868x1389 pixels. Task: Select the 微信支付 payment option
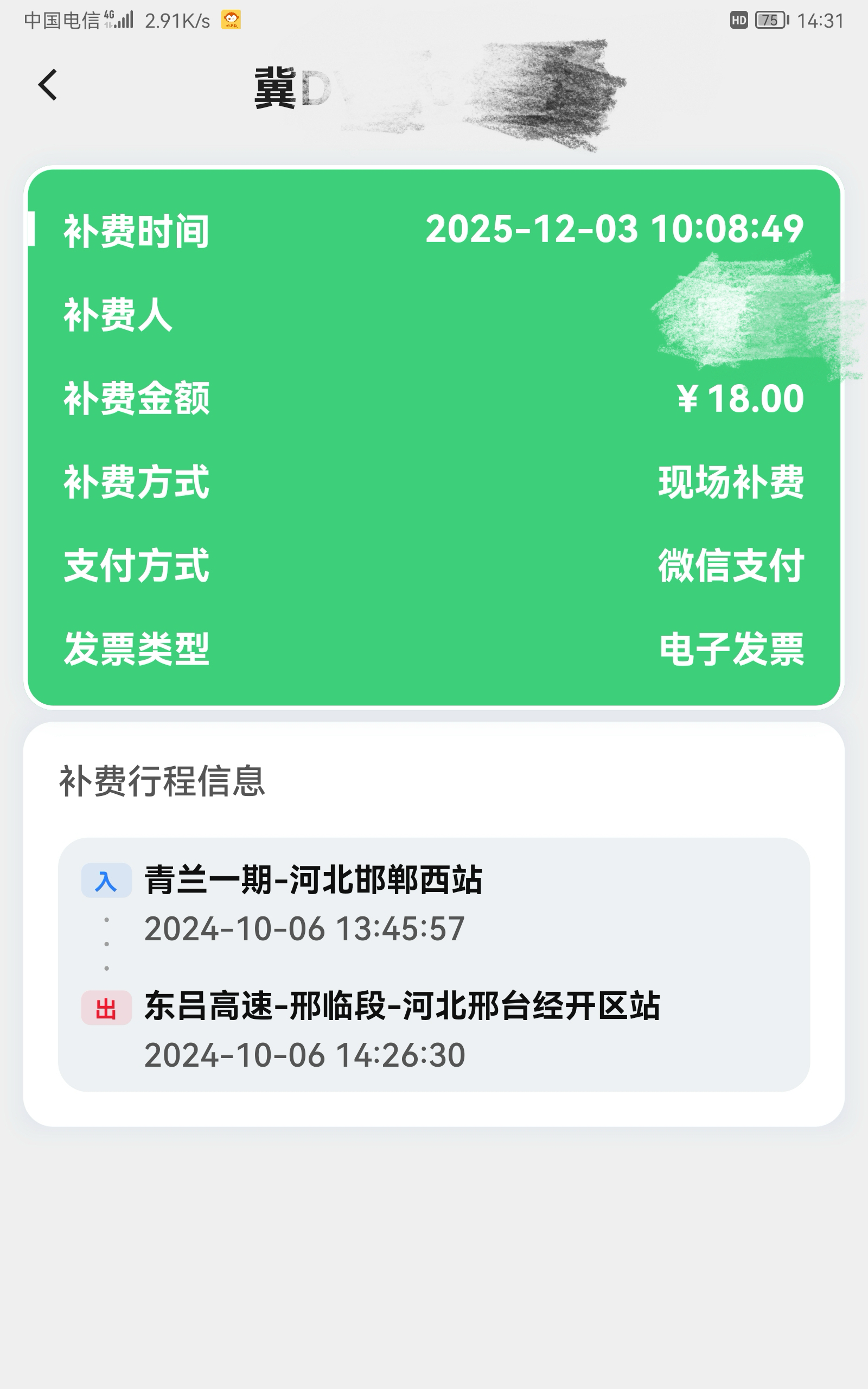click(730, 566)
